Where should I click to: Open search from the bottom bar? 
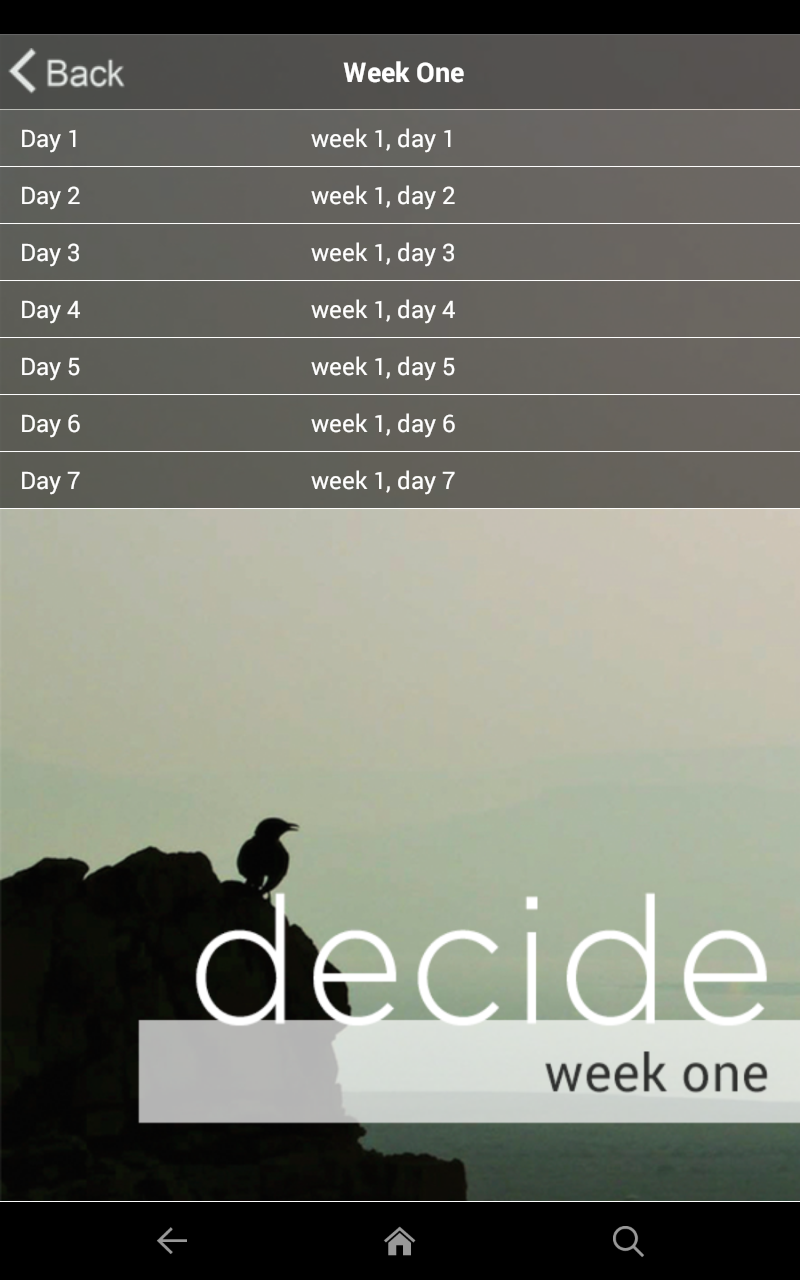(x=627, y=1241)
